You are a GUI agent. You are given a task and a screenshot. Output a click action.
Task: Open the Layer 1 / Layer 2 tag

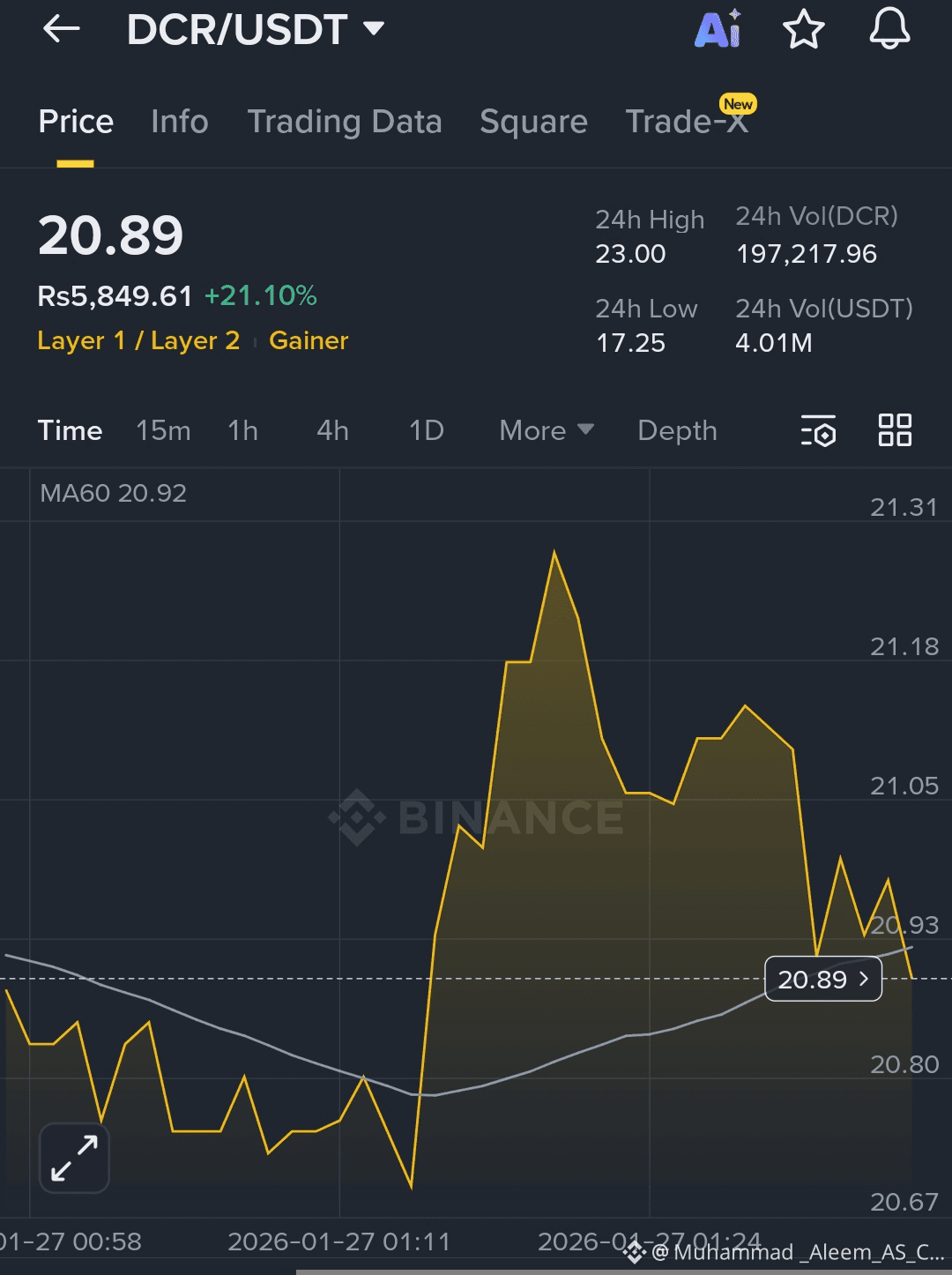138,340
